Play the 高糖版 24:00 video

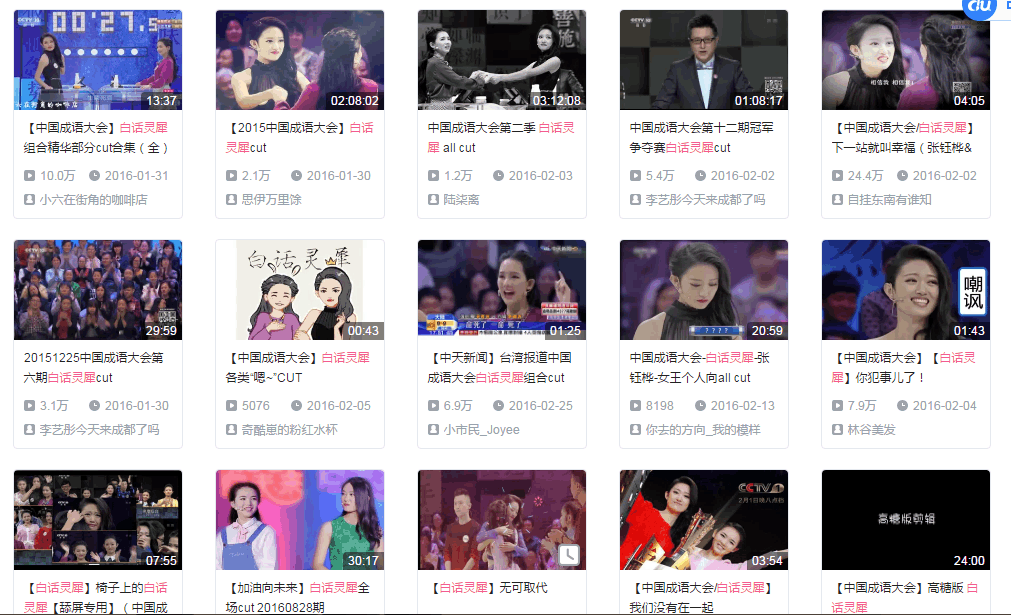tap(905, 520)
